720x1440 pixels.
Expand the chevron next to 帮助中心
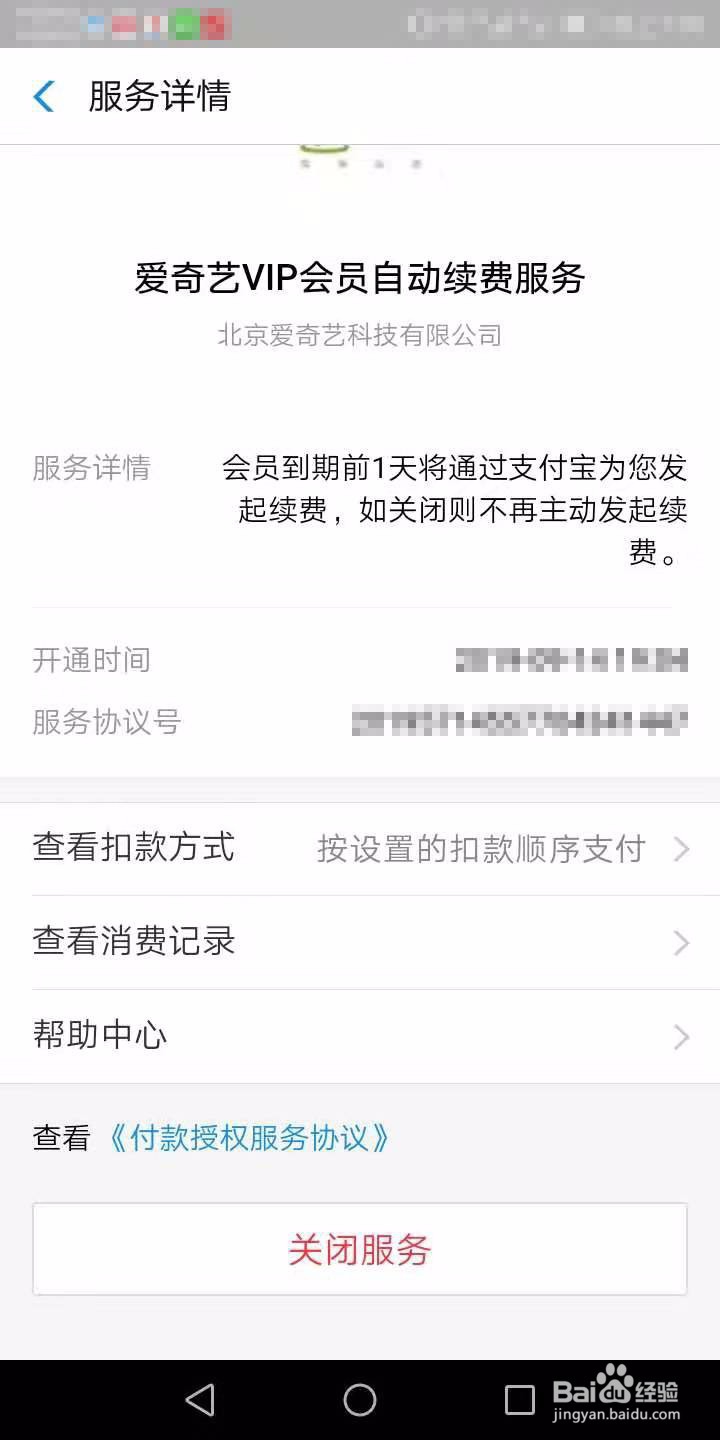[x=683, y=1036]
